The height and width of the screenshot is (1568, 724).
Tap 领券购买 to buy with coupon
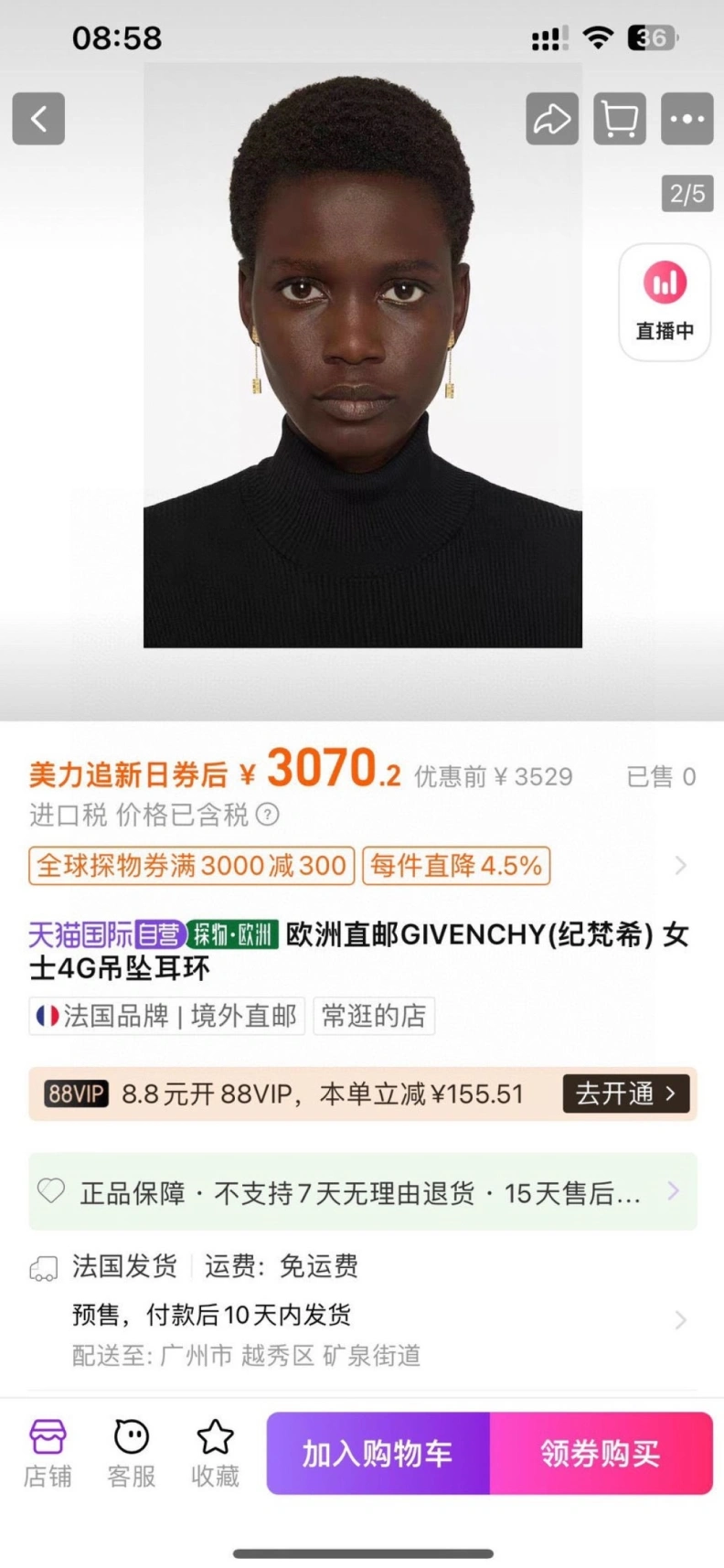601,1453
